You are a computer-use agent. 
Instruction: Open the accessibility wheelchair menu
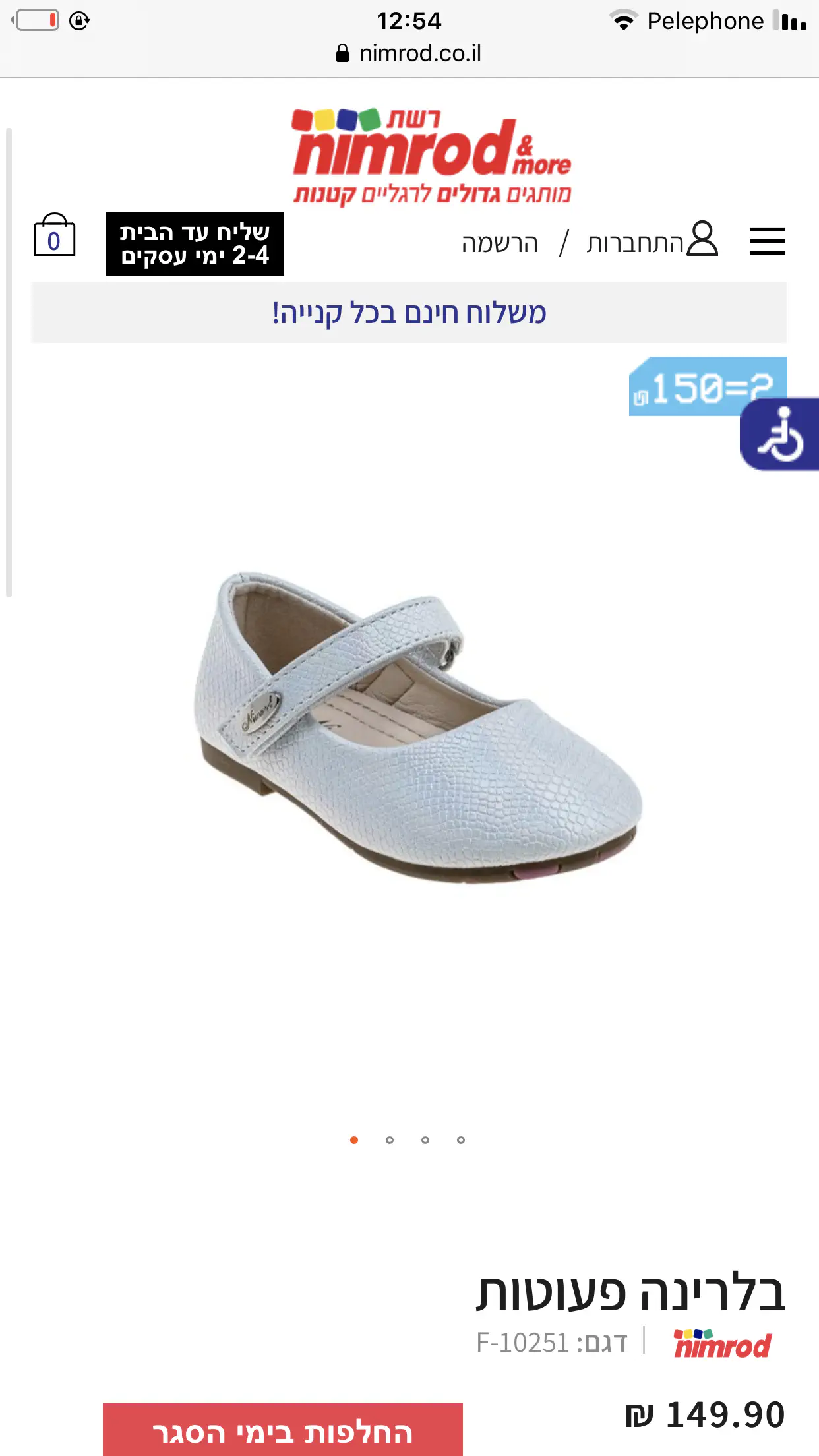click(x=780, y=435)
